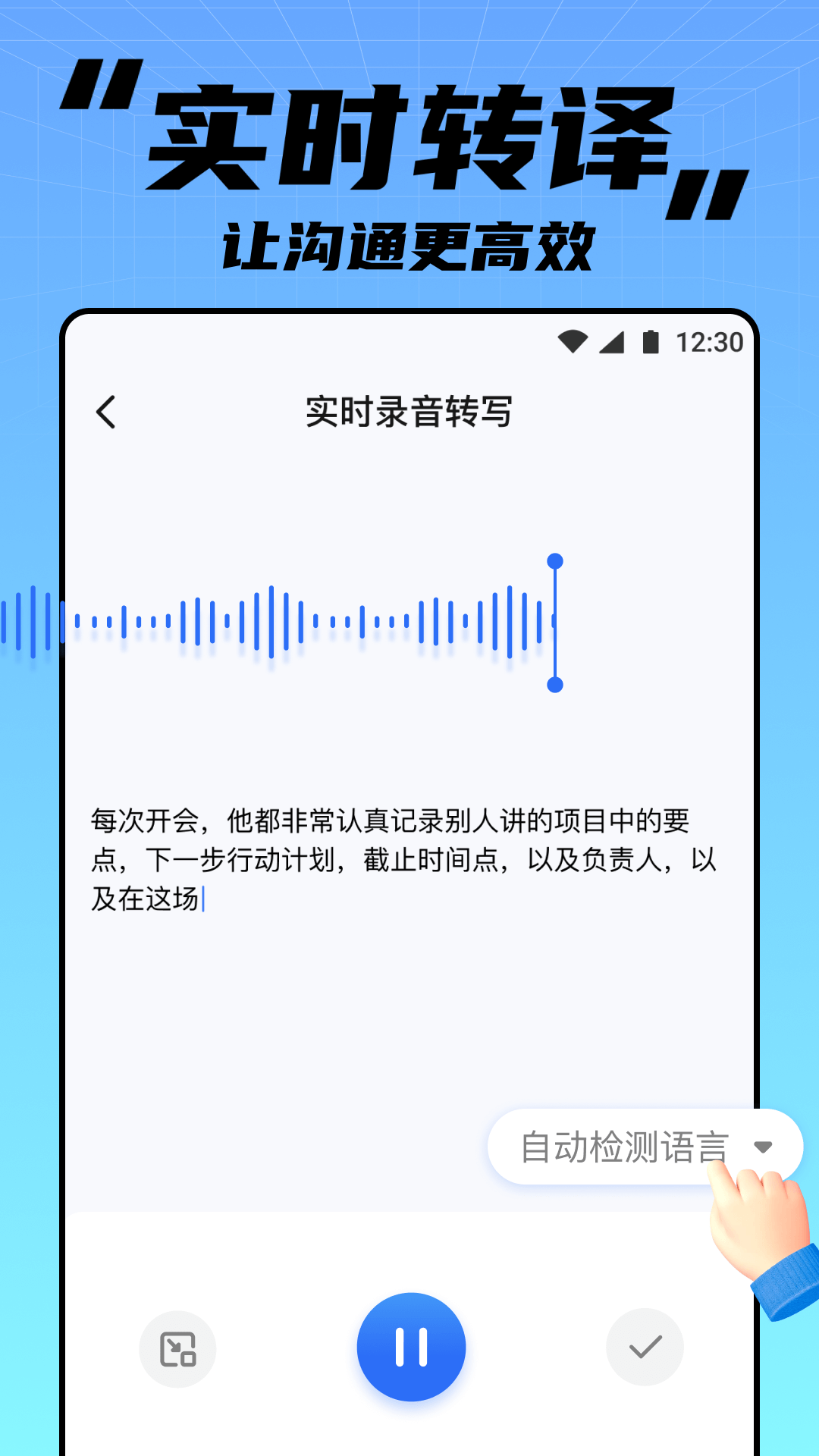
Task: Tap the checkmark icon to finish recording
Action: point(644,1346)
